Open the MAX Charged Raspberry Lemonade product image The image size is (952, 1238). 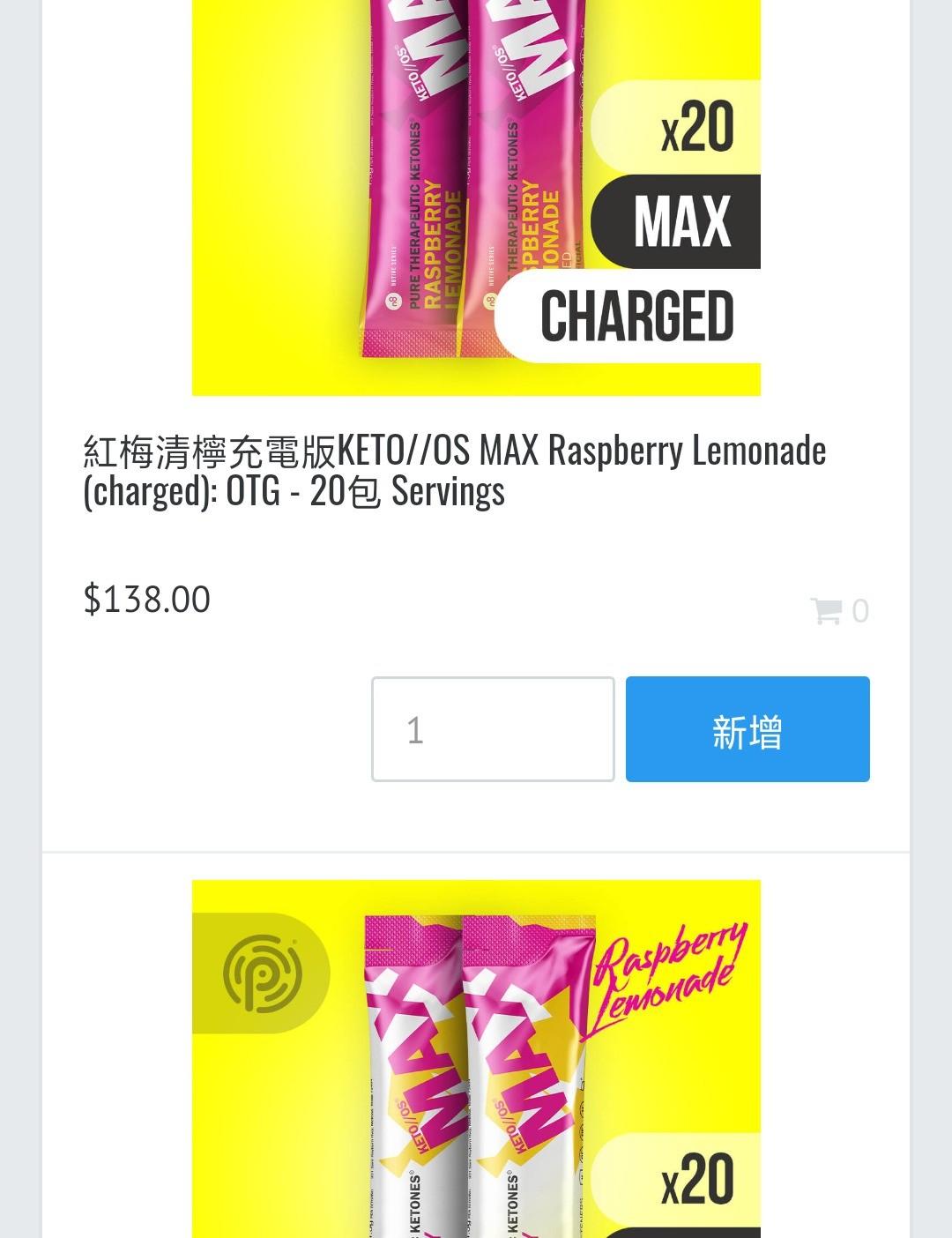[476, 198]
